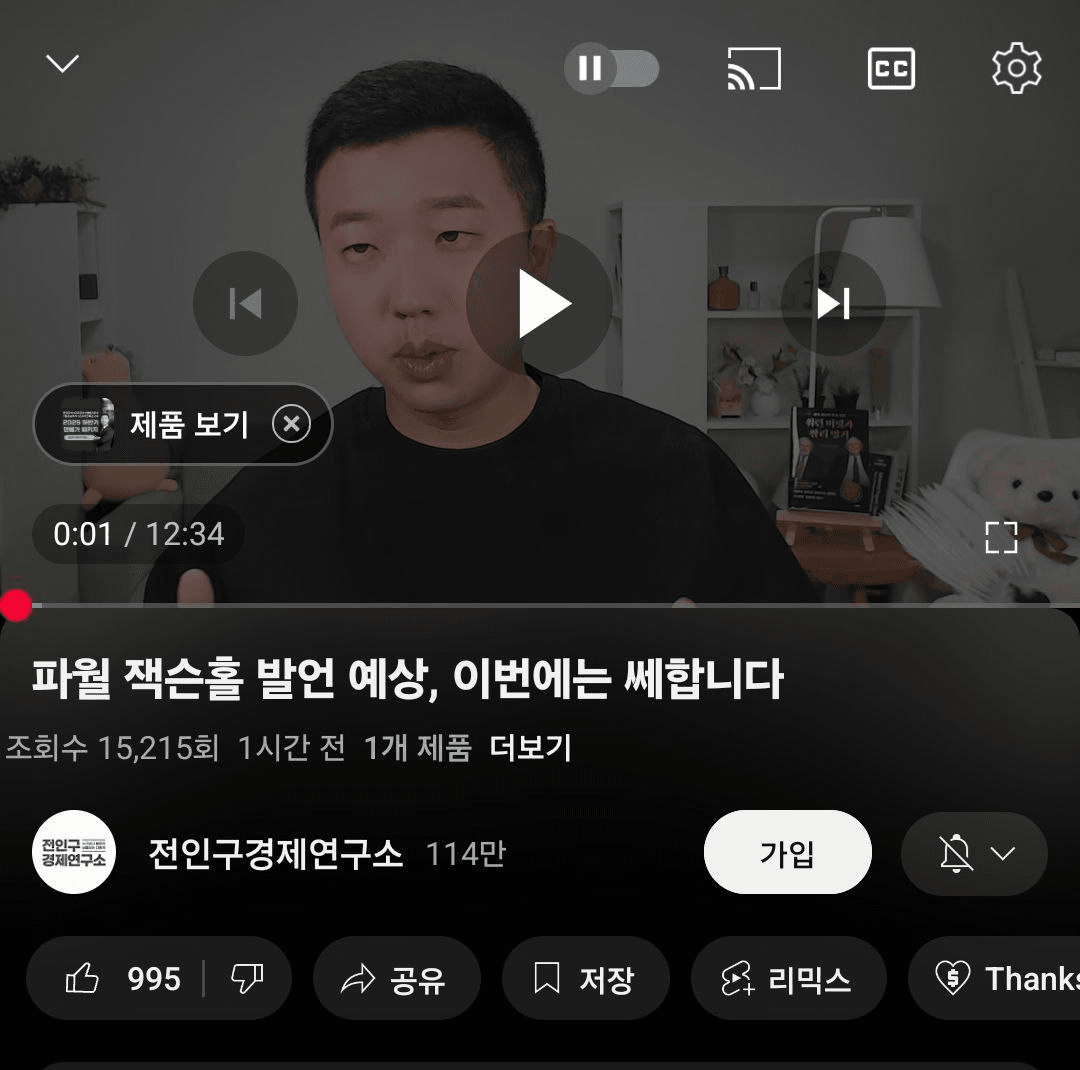The height and width of the screenshot is (1070, 1080).
Task: Skip to the next video
Action: (x=833, y=303)
